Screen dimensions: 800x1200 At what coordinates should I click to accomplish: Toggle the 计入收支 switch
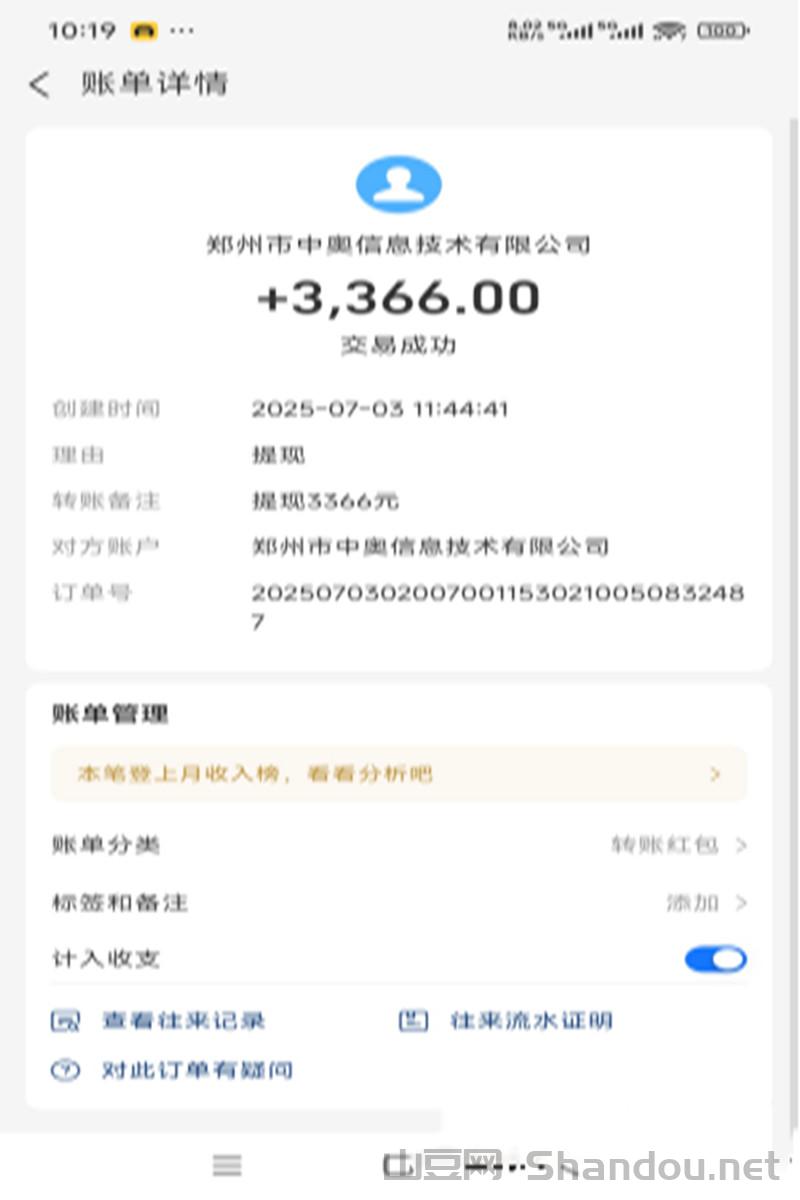point(715,960)
